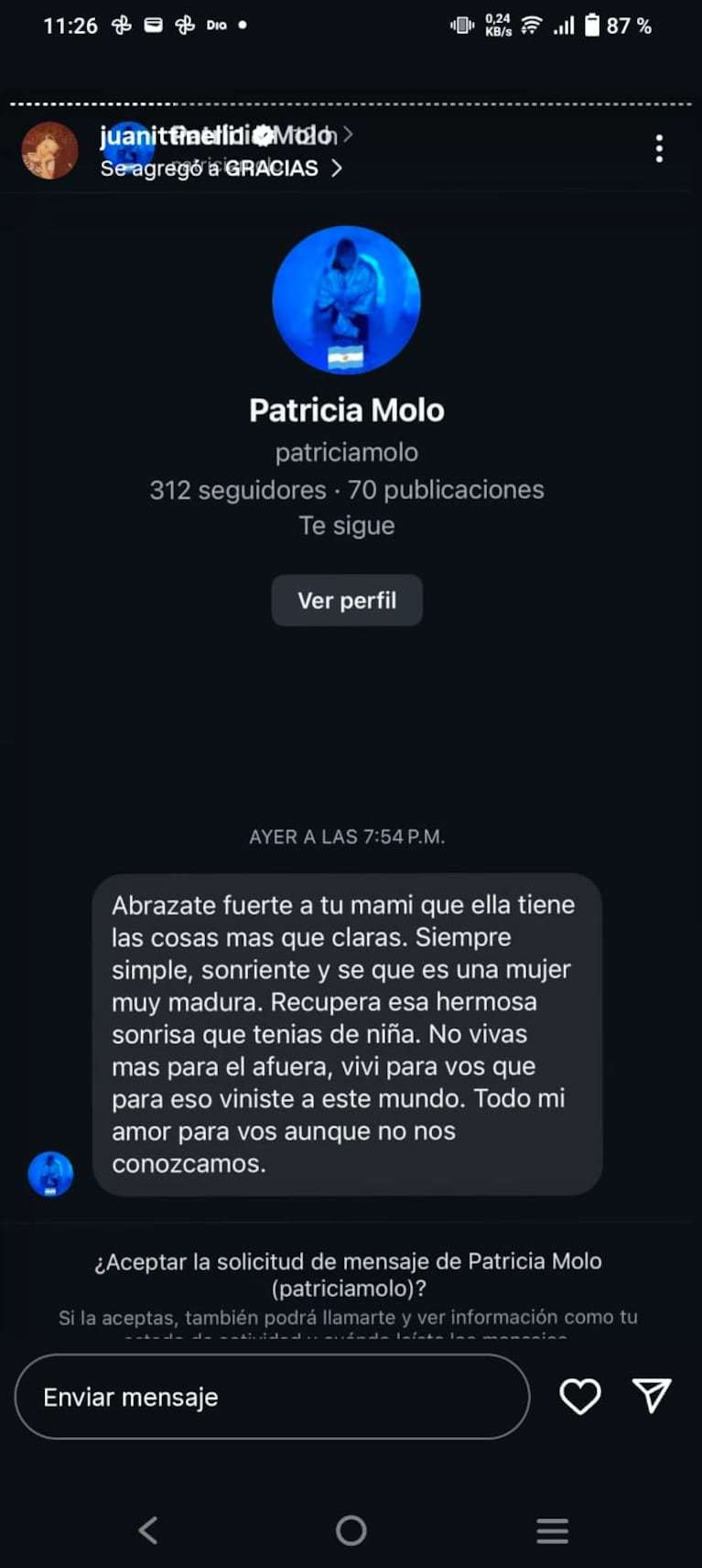
Task: Tap the heart quick-reaction icon
Action: [x=579, y=1397]
